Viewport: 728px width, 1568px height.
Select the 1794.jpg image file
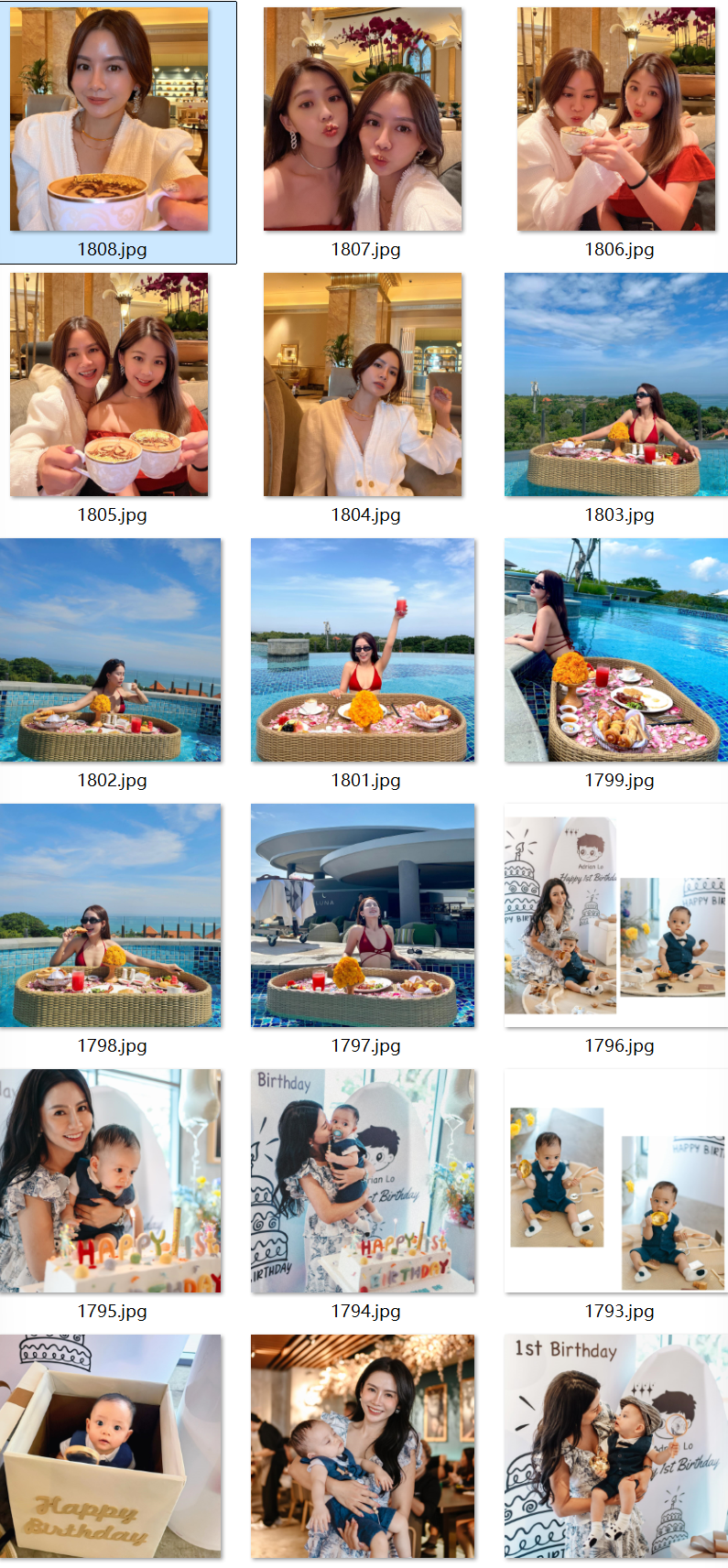click(x=363, y=1181)
